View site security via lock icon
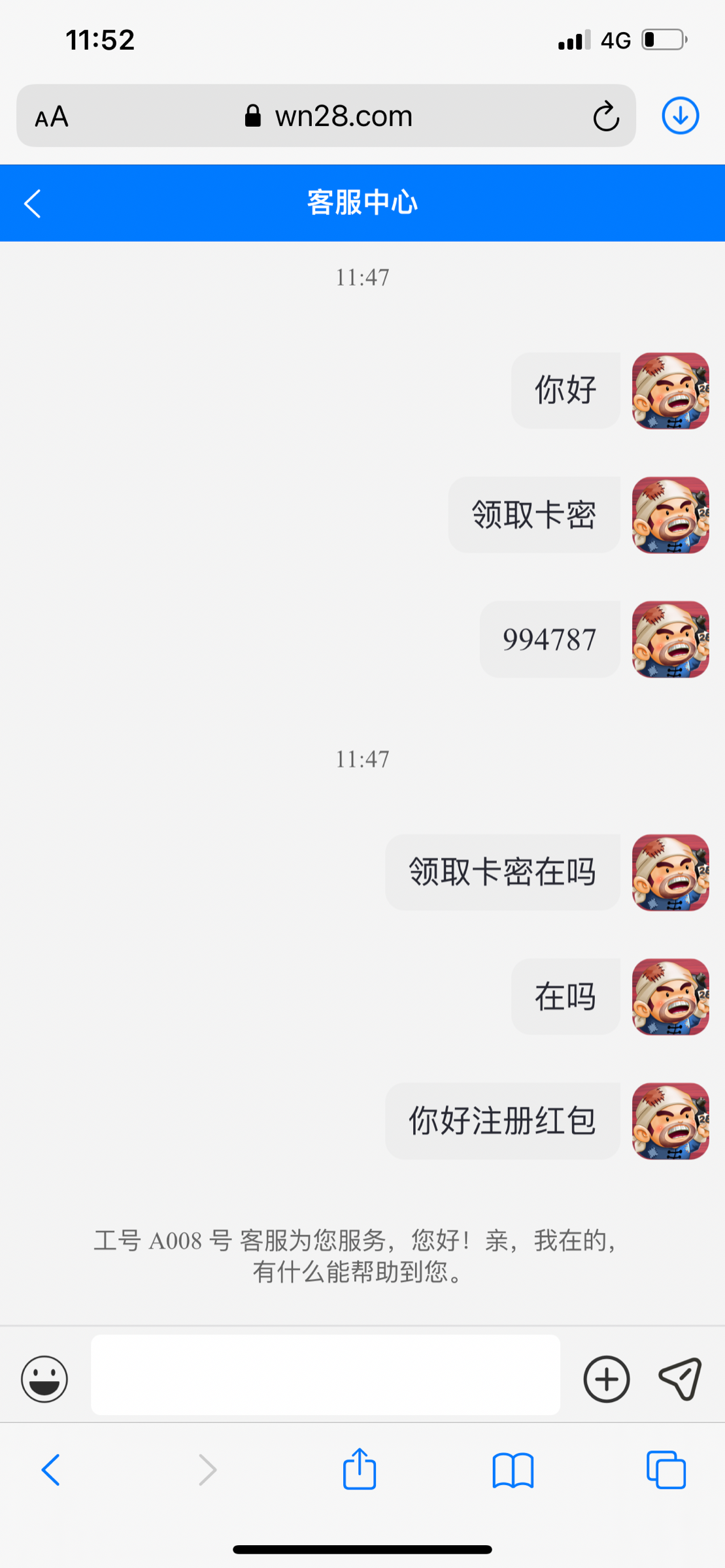Image resolution: width=725 pixels, height=1568 pixels. 254,116
